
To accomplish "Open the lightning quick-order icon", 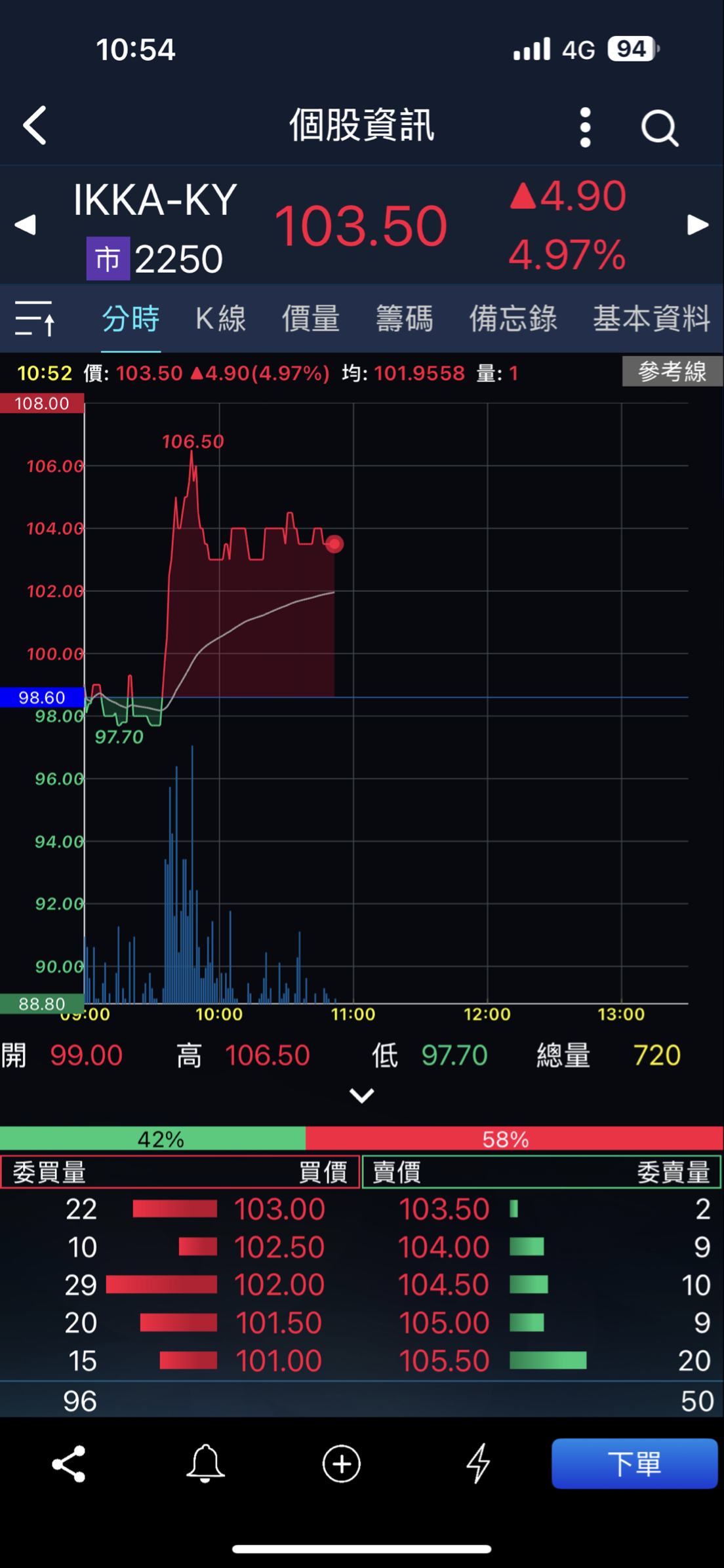I will 478,1464.
